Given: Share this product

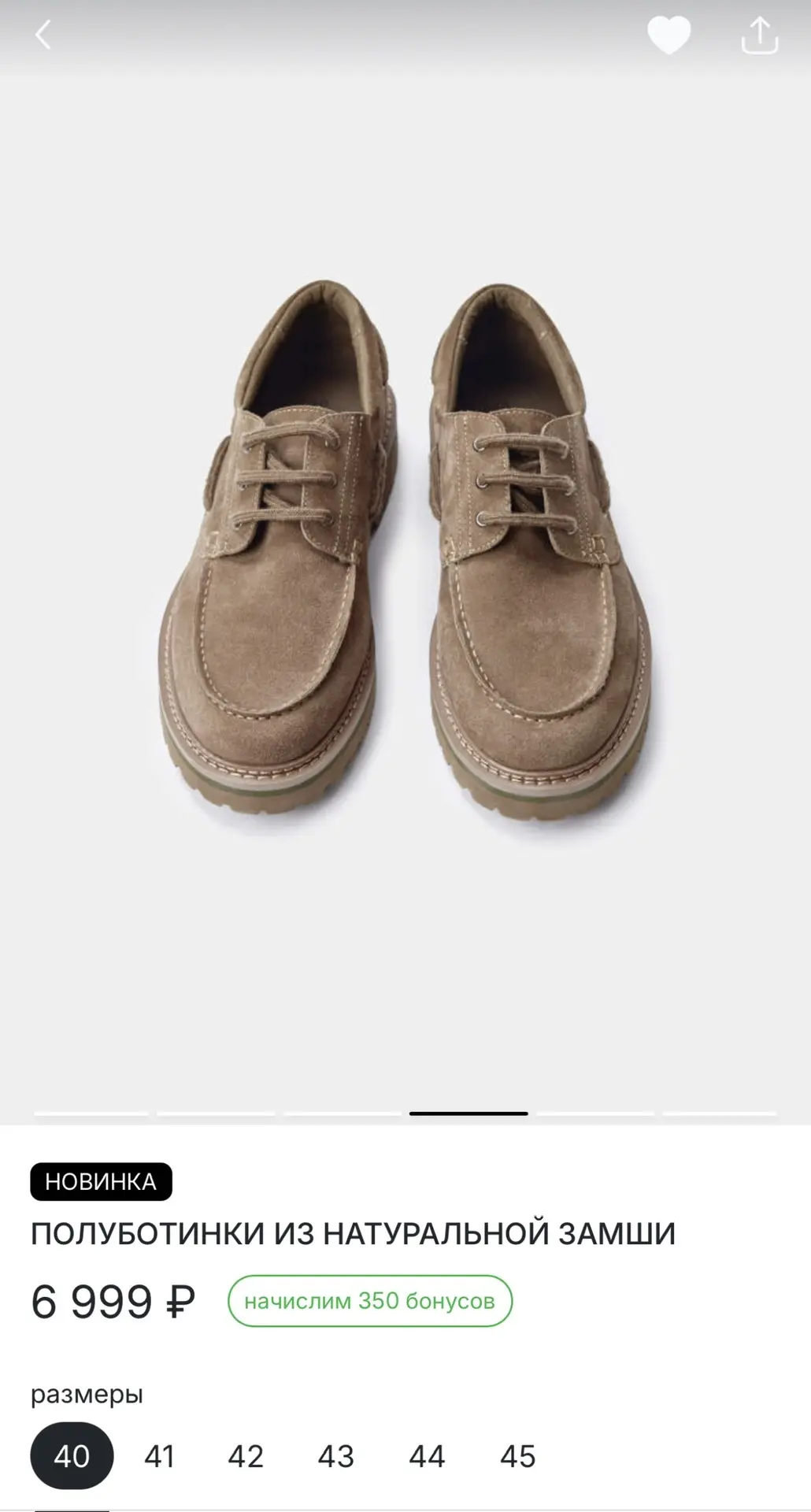Looking at the screenshot, I should [759, 35].
